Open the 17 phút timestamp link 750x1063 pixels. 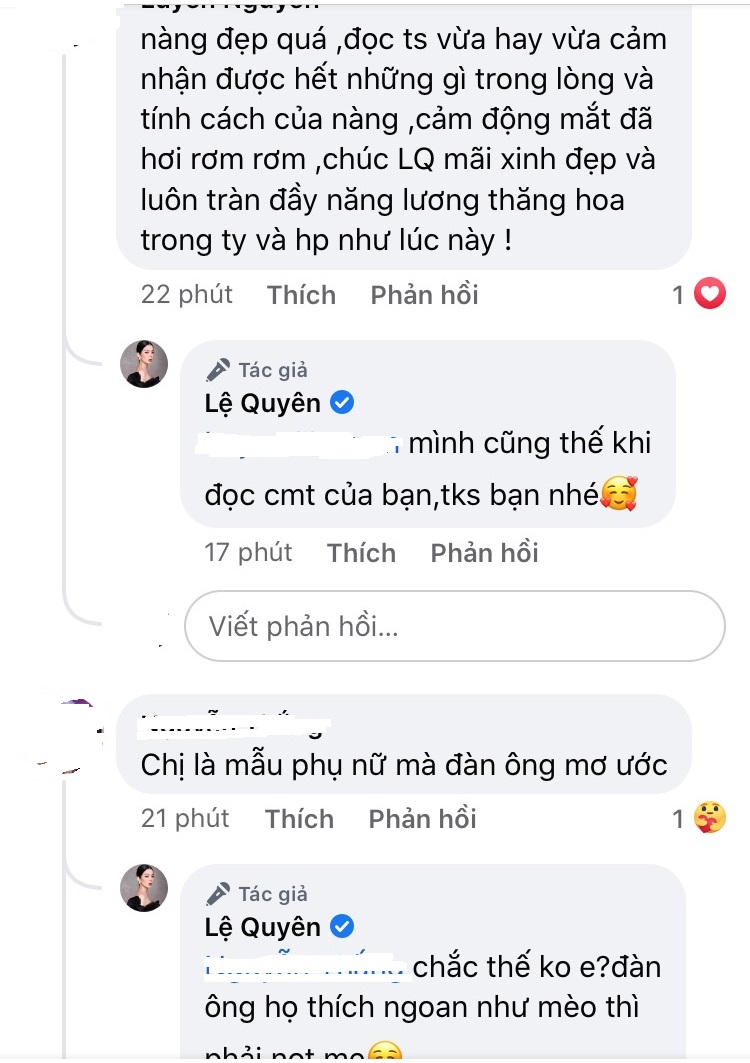247,551
